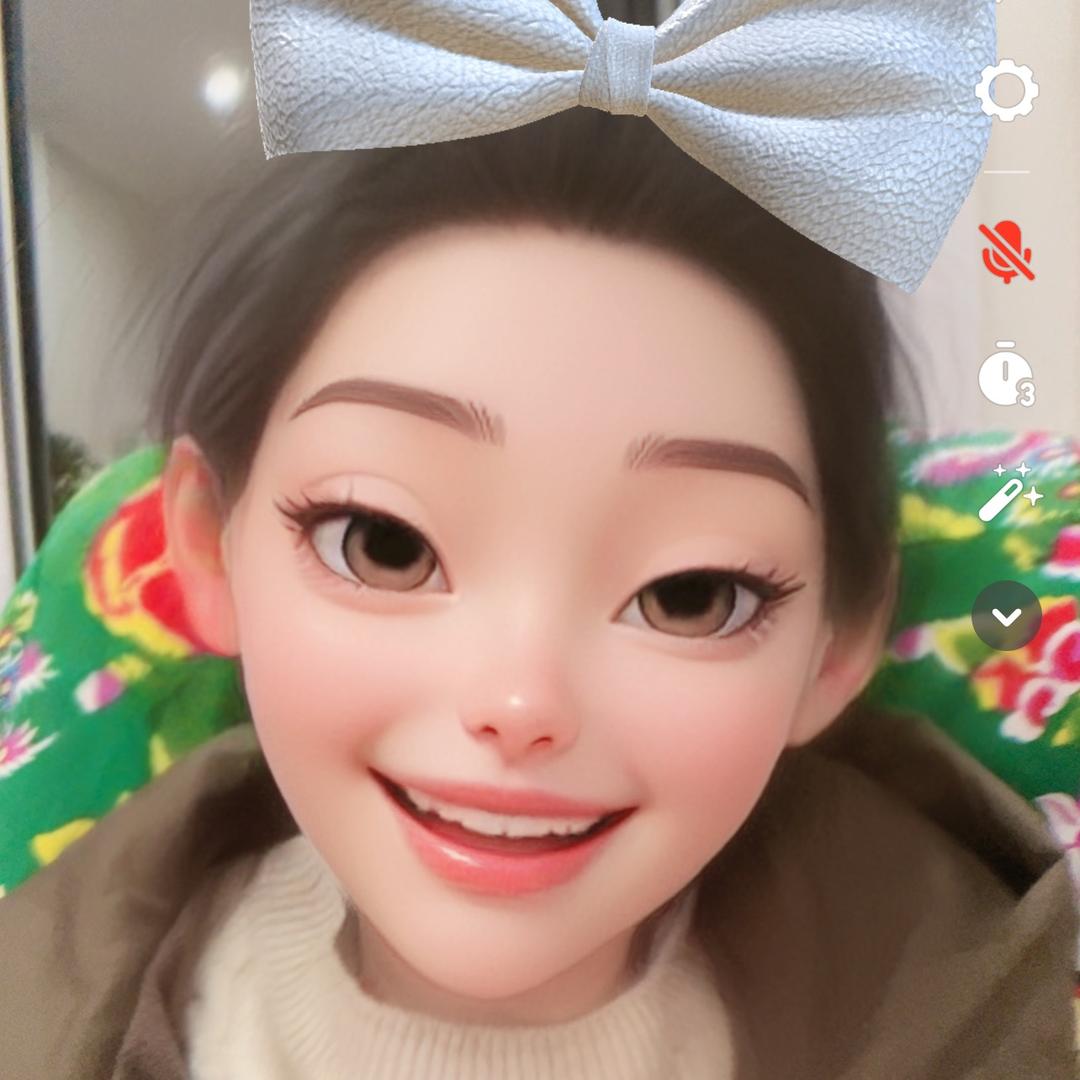The height and width of the screenshot is (1080, 1080).
Task: Open camera settings gear
Action: 1006,91
